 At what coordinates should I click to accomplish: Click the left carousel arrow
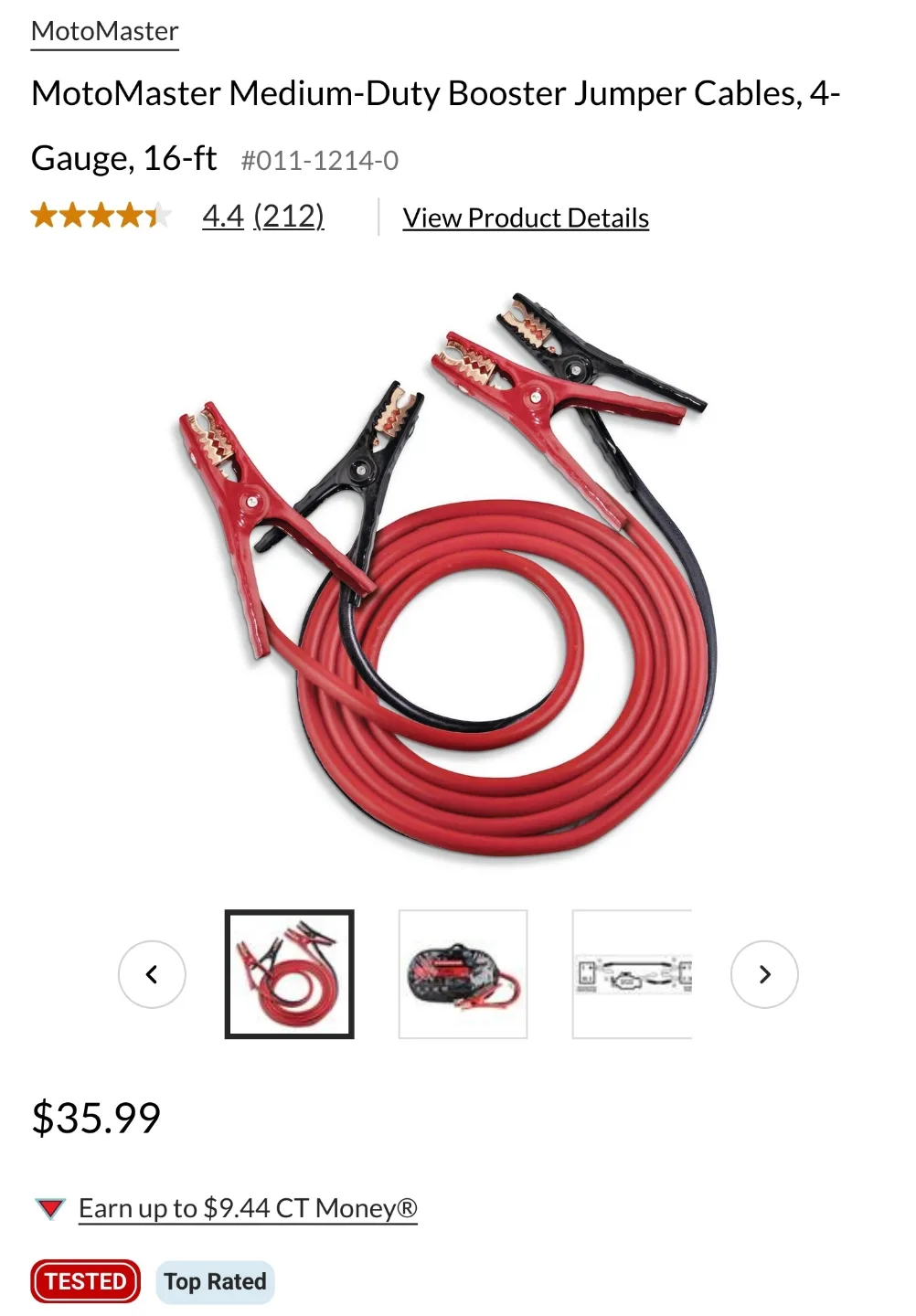[152, 974]
